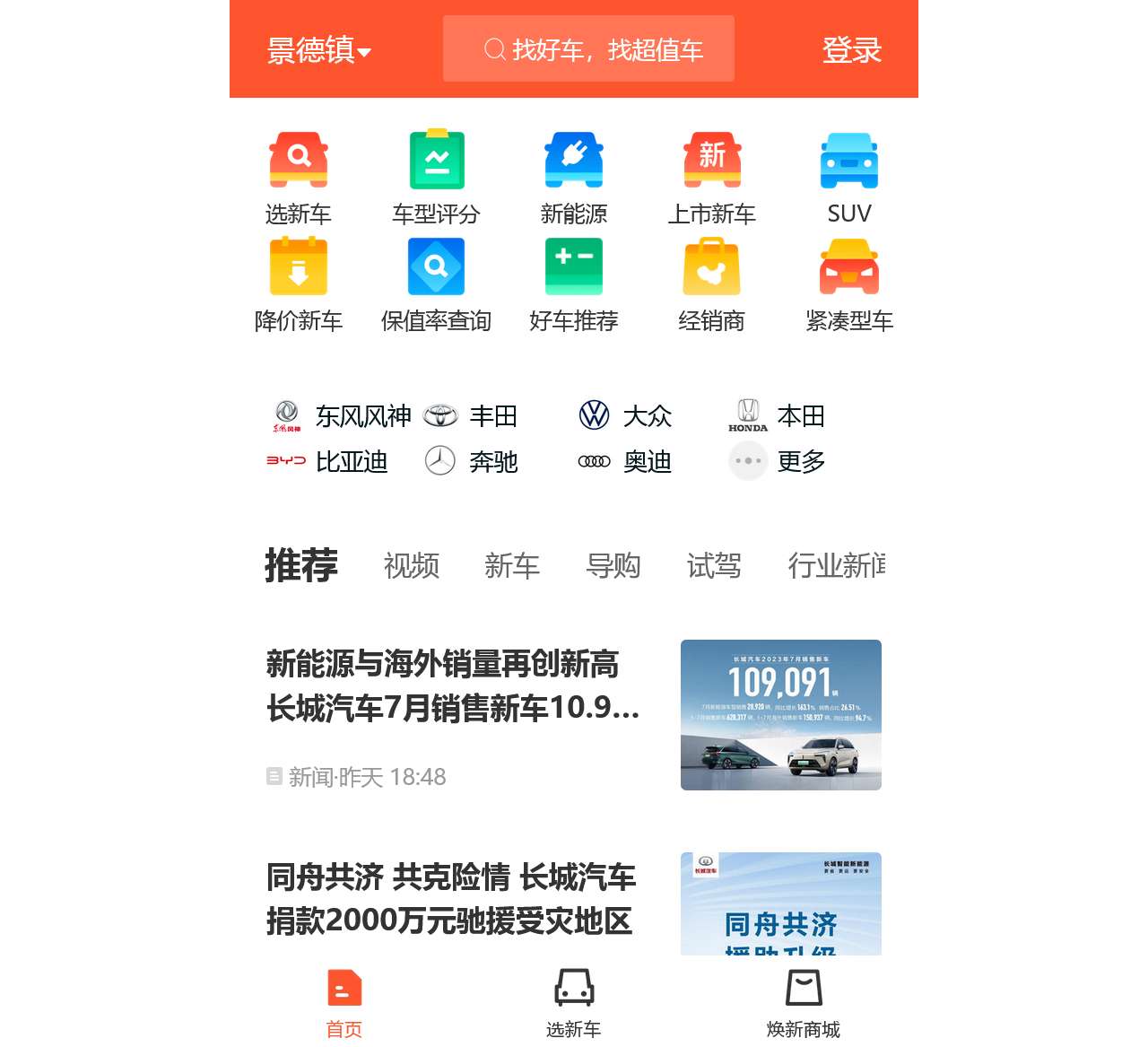Go to the 焕新商城 bottom tab
The height and width of the screenshot is (1047, 1148).
click(804, 1003)
